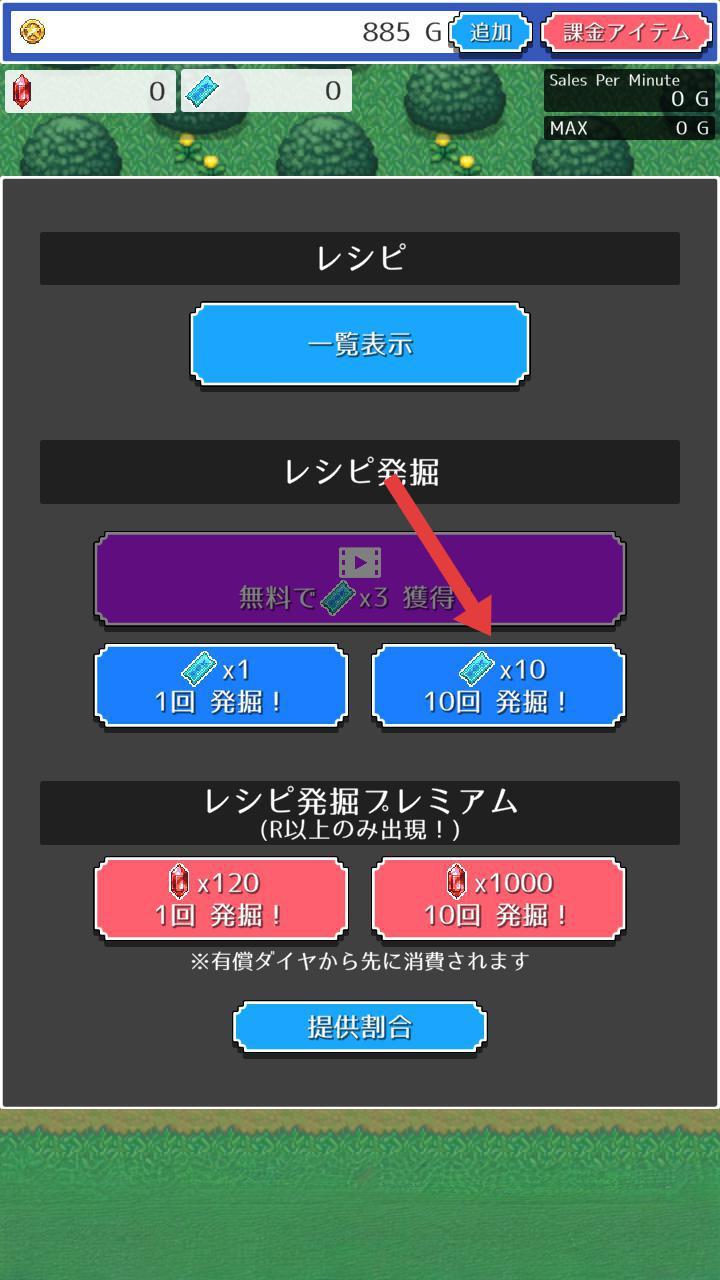The width and height of the screenshot is (720, 1280).
Task: Premium dig 10 times for 1000 diamonds
Action: [x=498, y=898]
